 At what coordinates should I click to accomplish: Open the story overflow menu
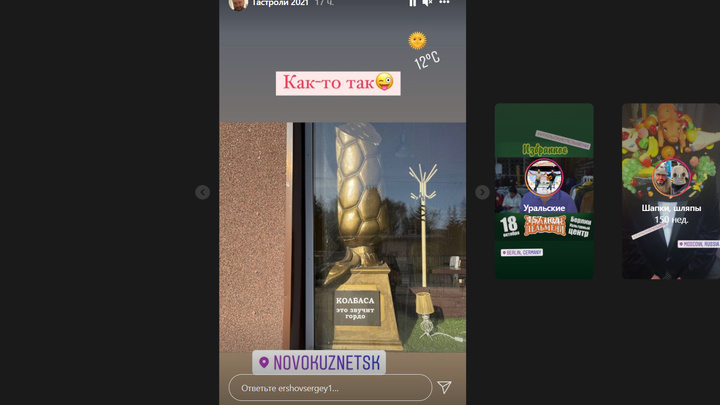click(445, 3)
